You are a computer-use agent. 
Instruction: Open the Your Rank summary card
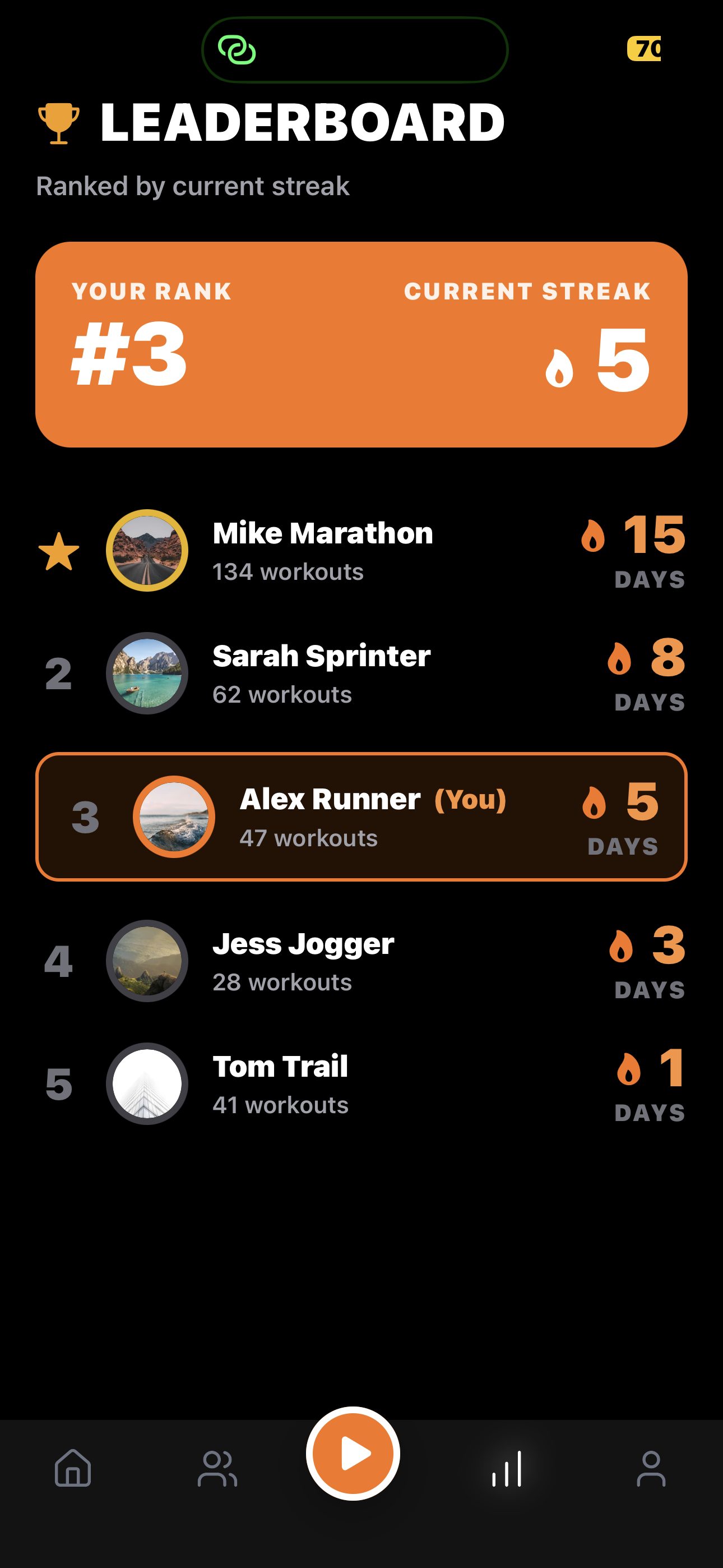pyautogui.click(x=361, y=344)
